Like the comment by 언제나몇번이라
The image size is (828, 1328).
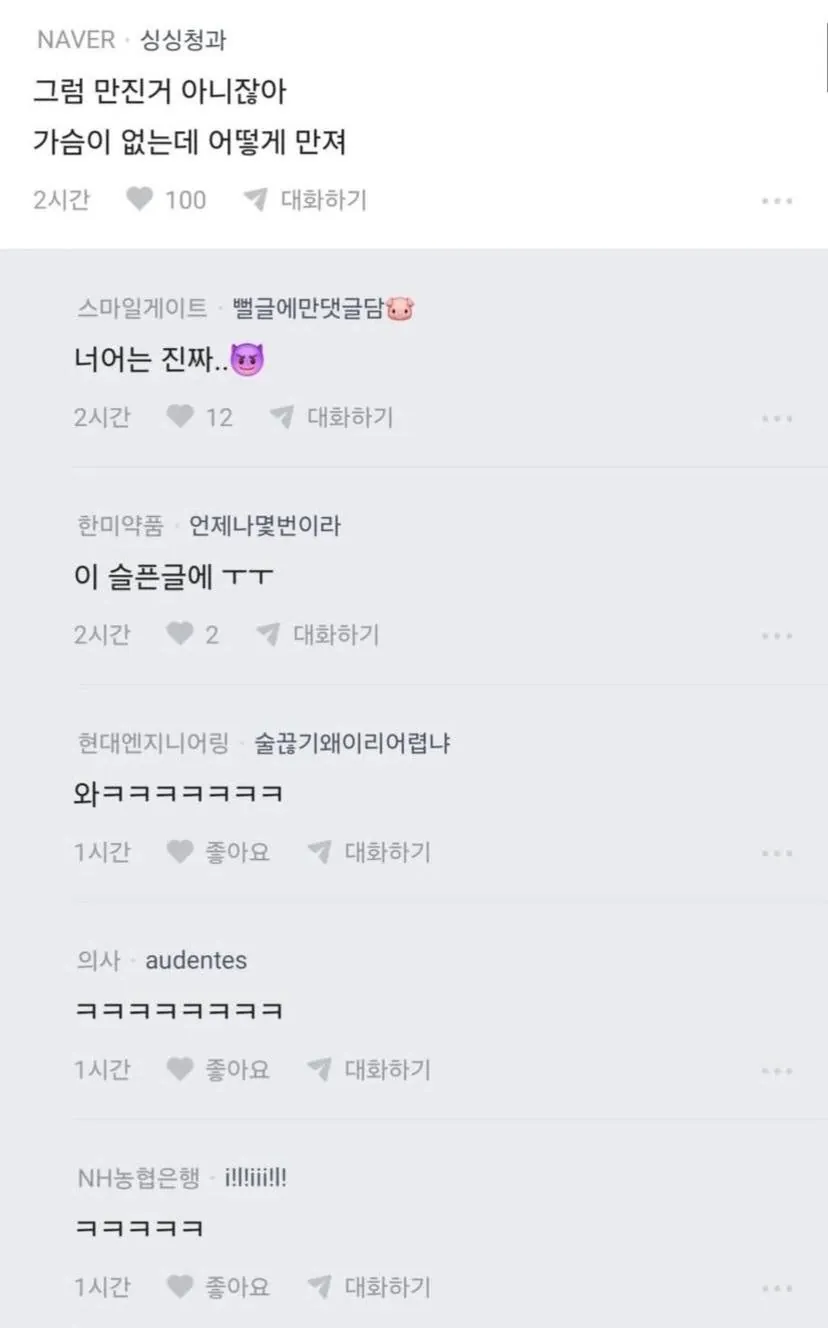(x=181, y=634)
